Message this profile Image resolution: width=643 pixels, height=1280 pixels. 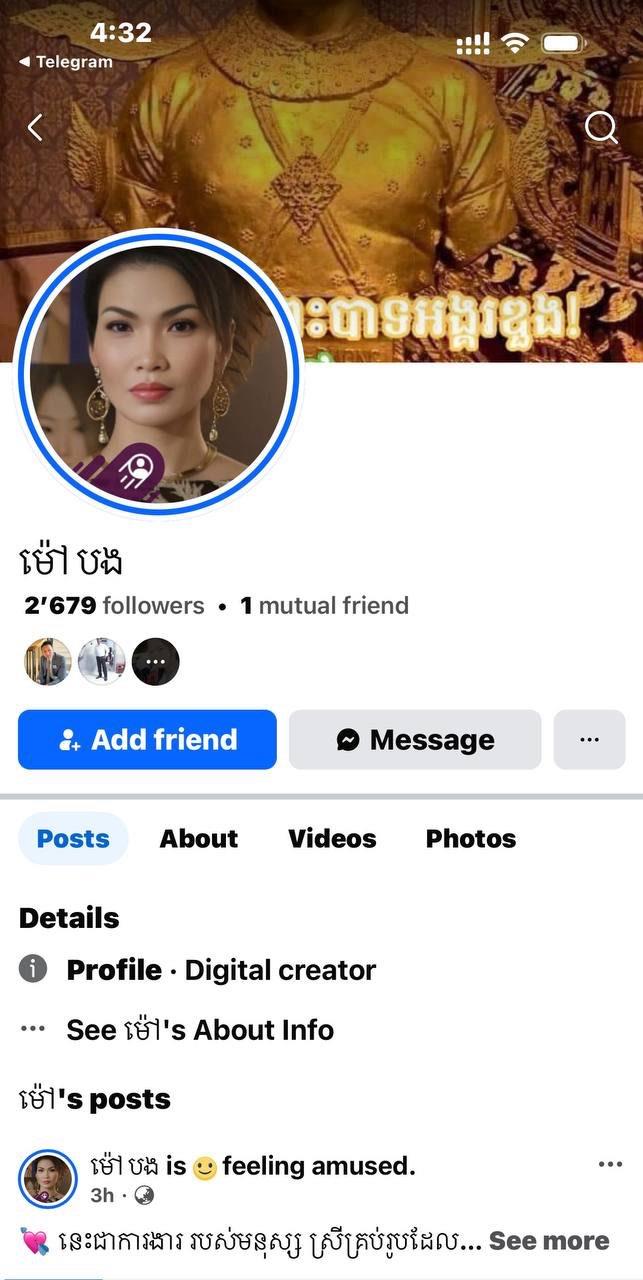click(415, 740)
